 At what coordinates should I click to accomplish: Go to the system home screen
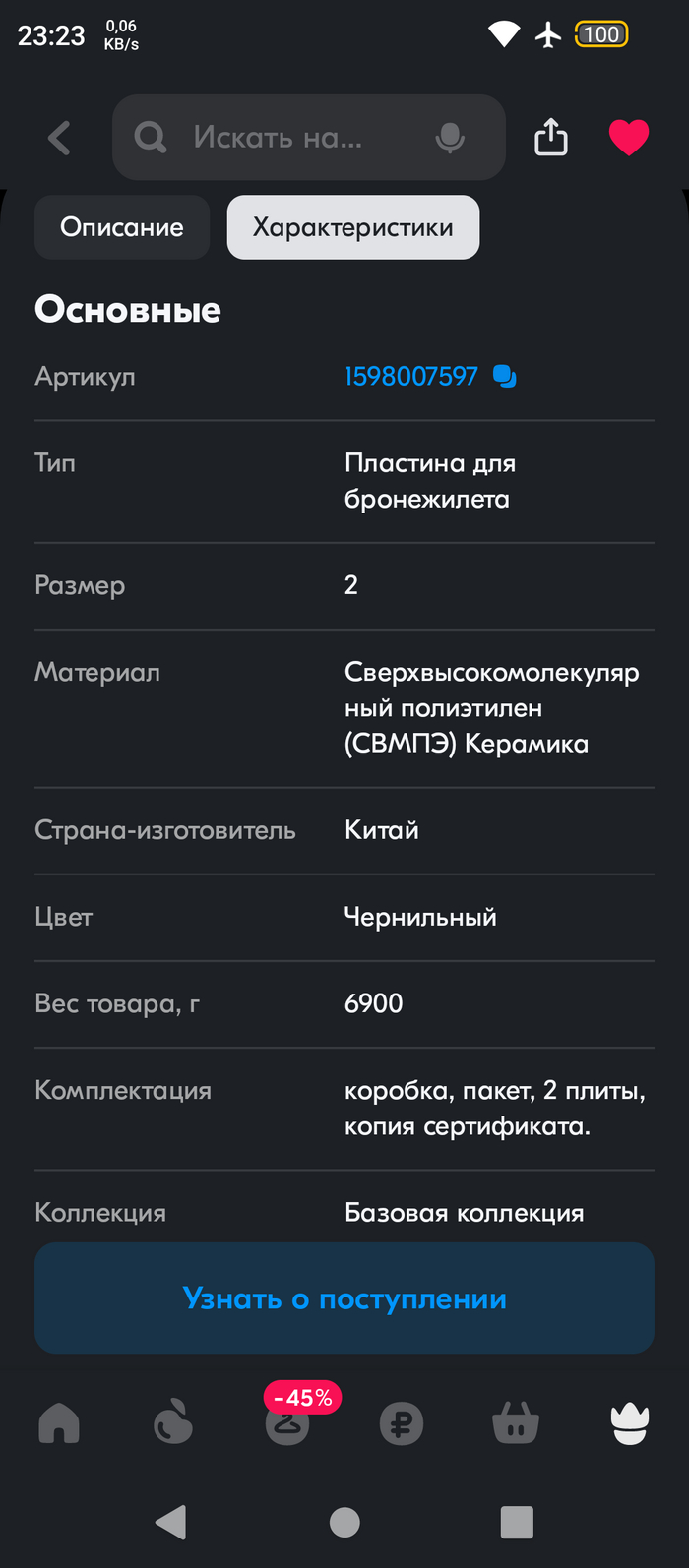[344, 1522]
